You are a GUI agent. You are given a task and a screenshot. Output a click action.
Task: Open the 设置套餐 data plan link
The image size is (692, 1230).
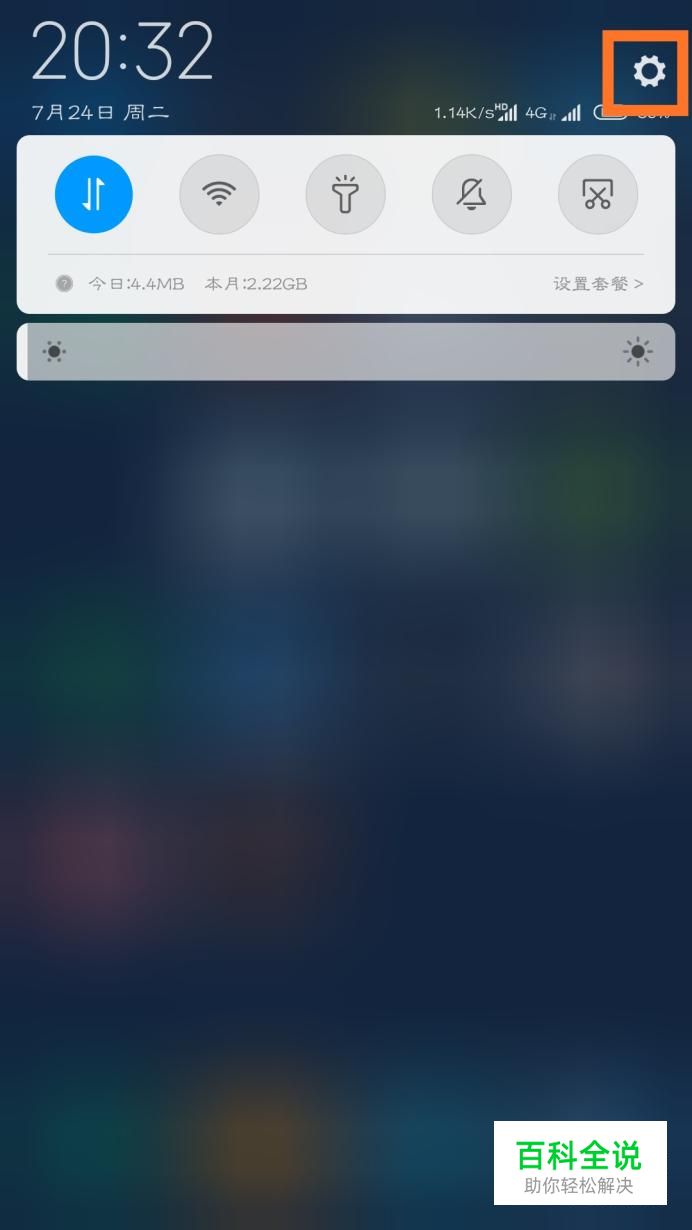tap(598, 284)
